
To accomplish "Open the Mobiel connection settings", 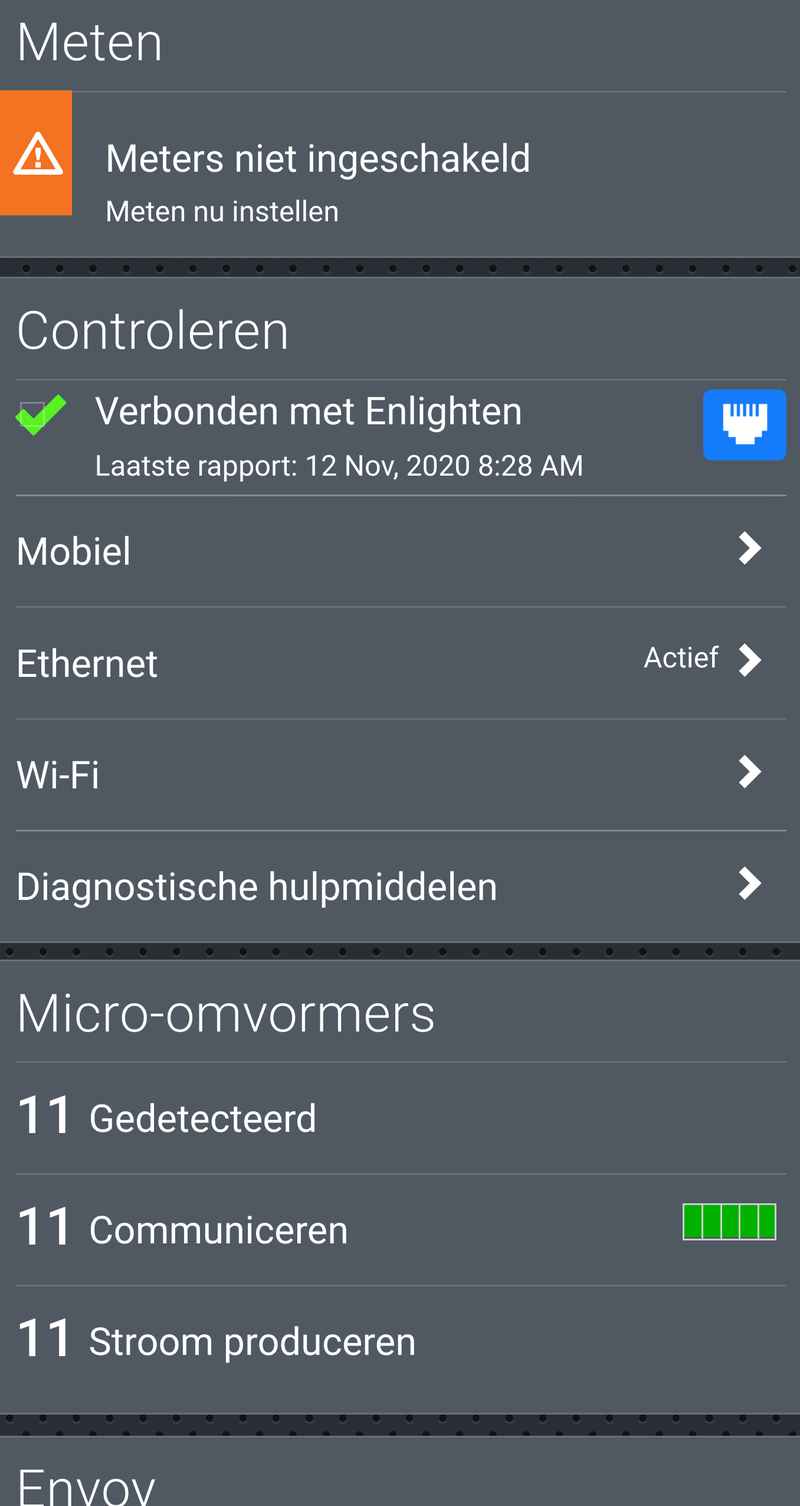I will [x=400, y=551].
